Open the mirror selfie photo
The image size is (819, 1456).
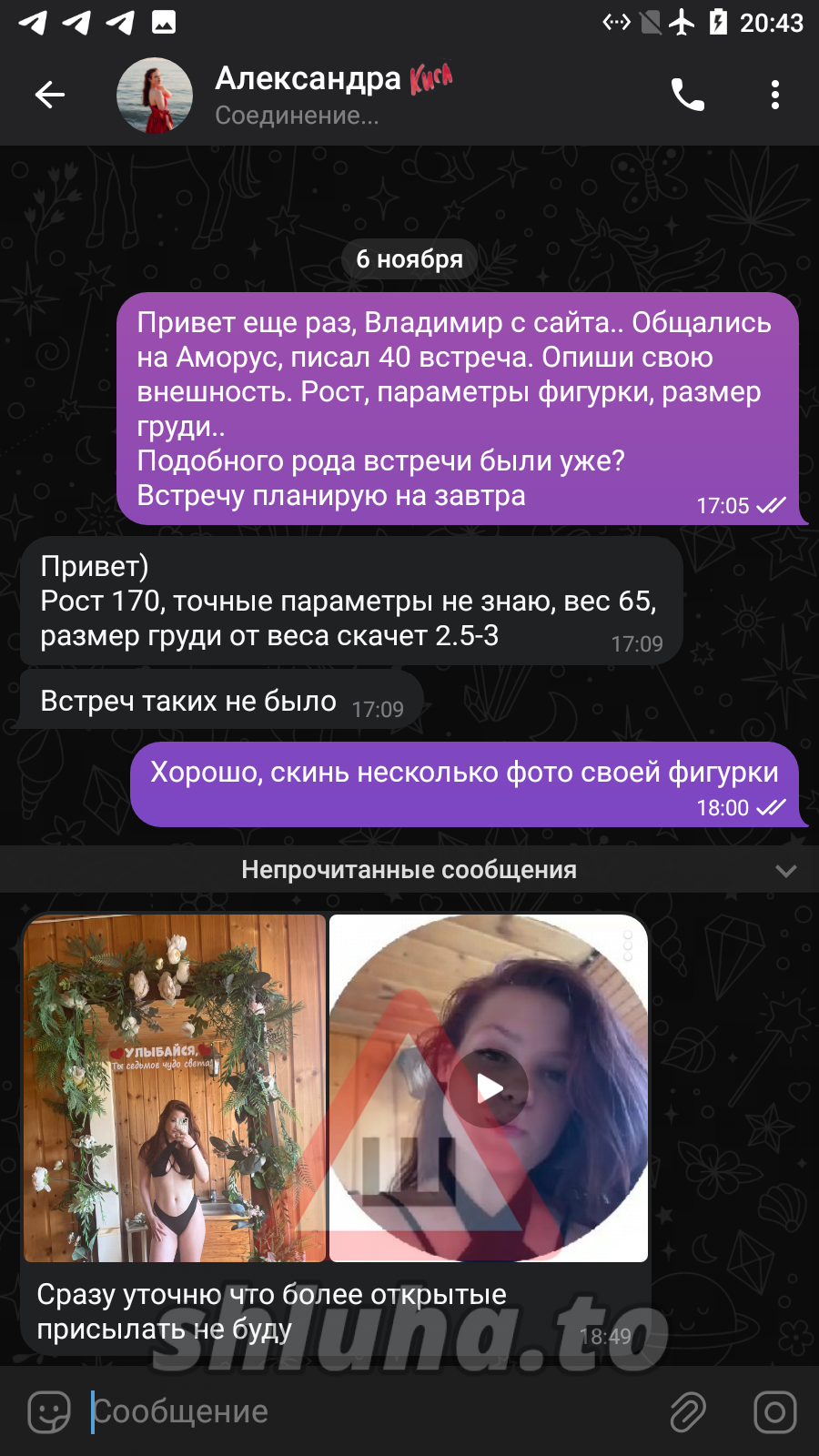point(175,1088)
